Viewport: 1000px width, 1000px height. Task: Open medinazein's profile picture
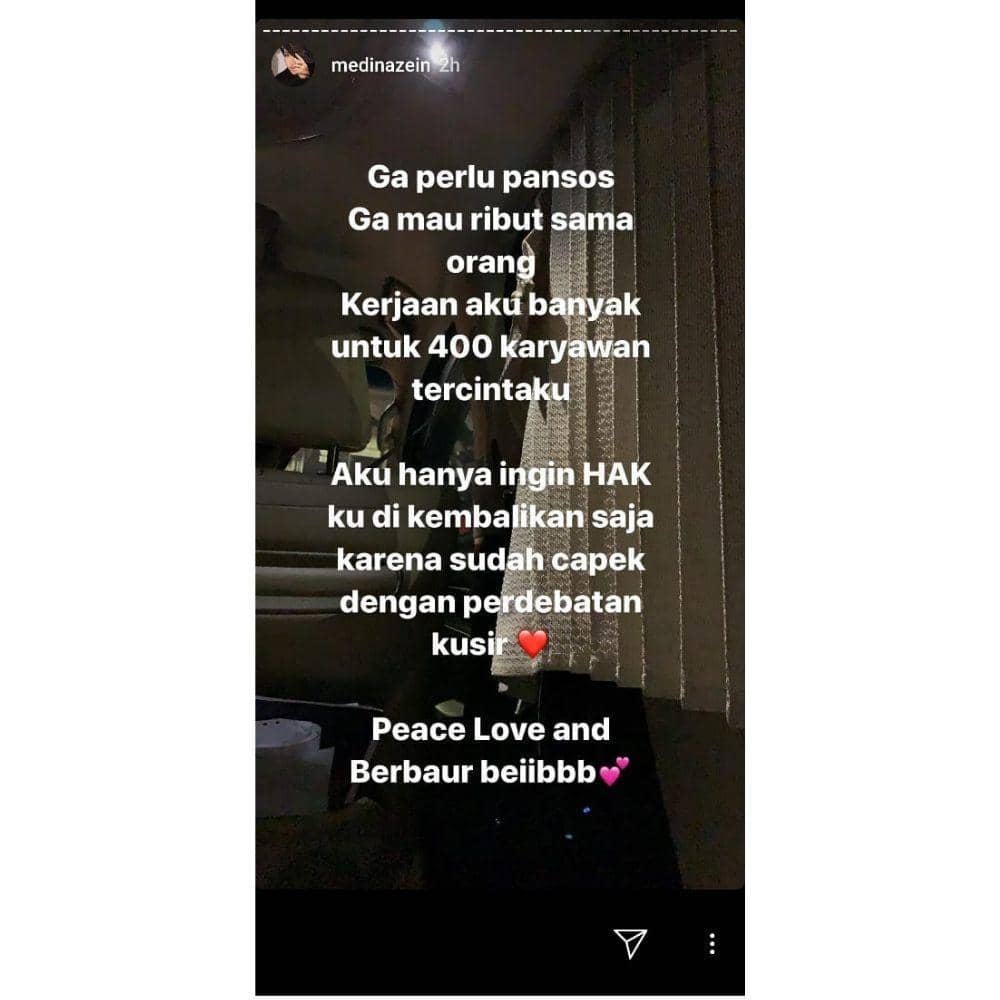[293, 66]
